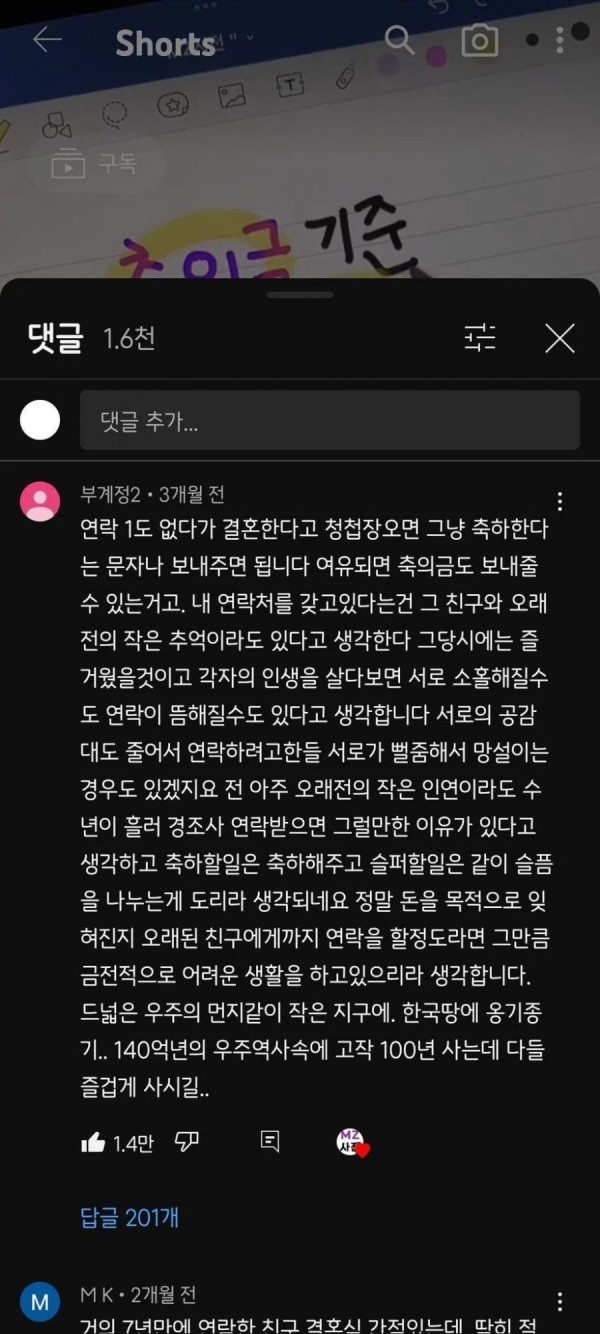Open the camera icon to create

pyautogui.click(x=480, y=40)
